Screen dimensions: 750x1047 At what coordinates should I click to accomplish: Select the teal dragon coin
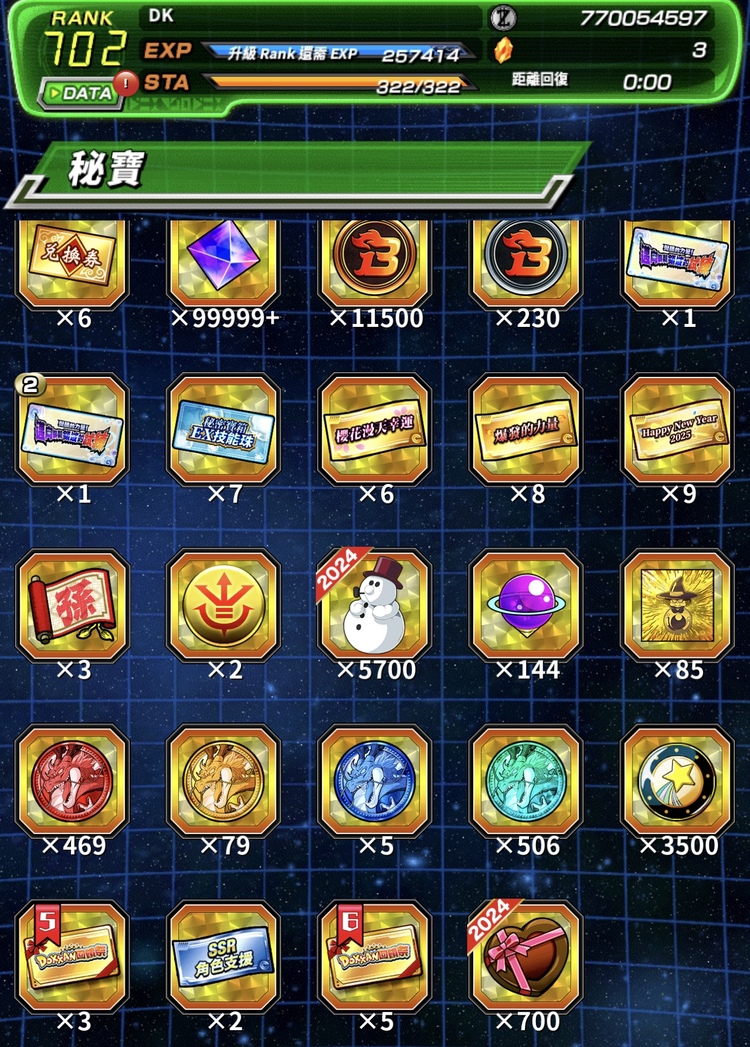tap(525, 782)
